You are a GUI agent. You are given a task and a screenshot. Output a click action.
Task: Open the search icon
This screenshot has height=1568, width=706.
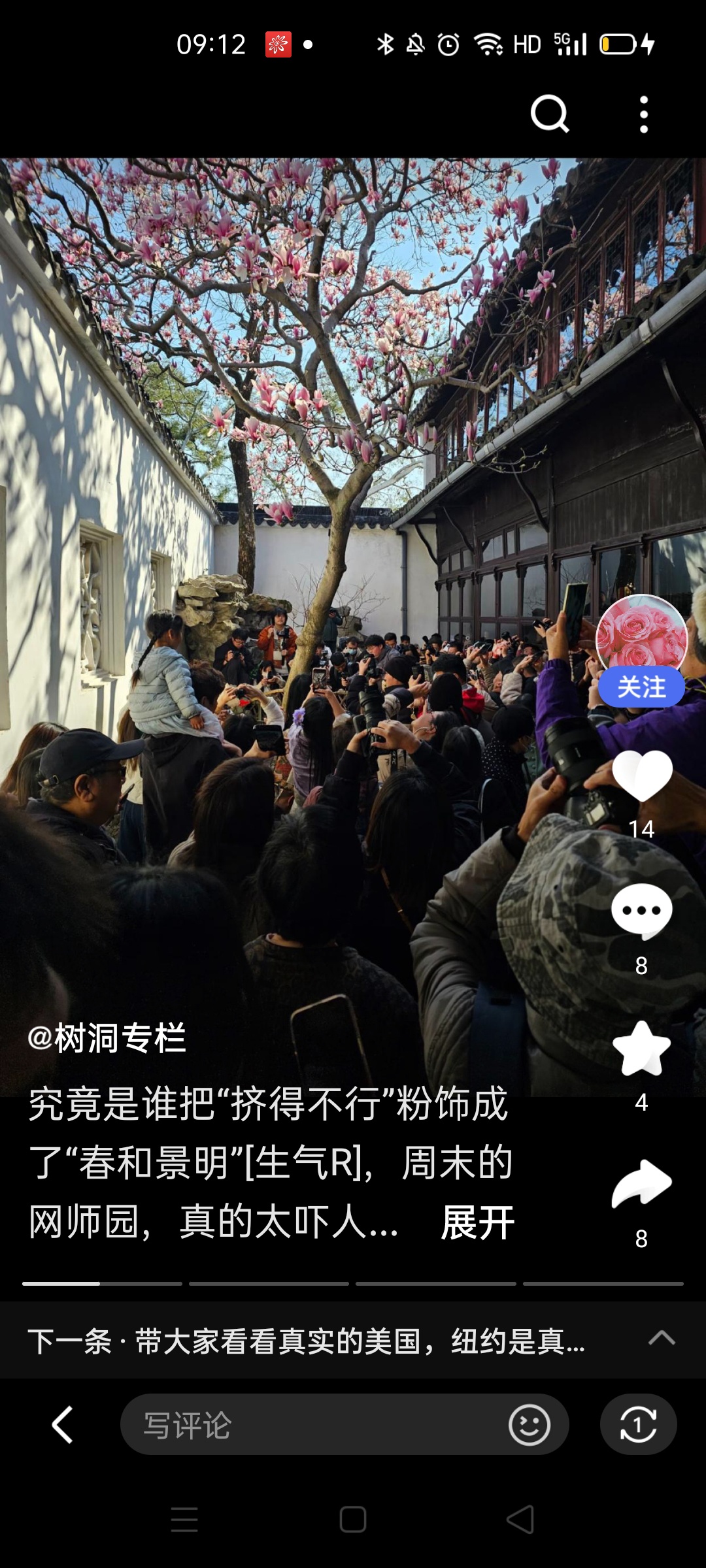point(549,114)
